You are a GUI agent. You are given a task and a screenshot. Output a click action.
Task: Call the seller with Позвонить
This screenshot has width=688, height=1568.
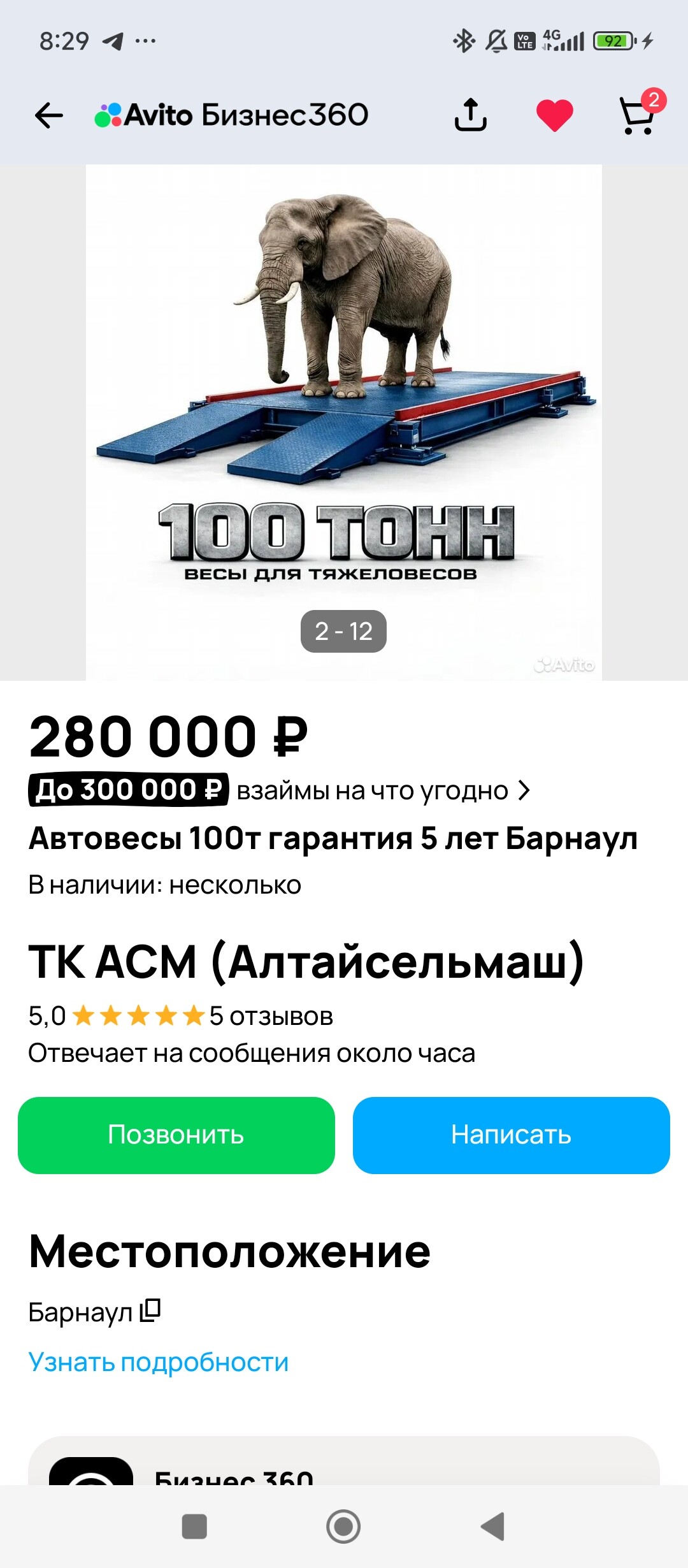[176, 1135]
